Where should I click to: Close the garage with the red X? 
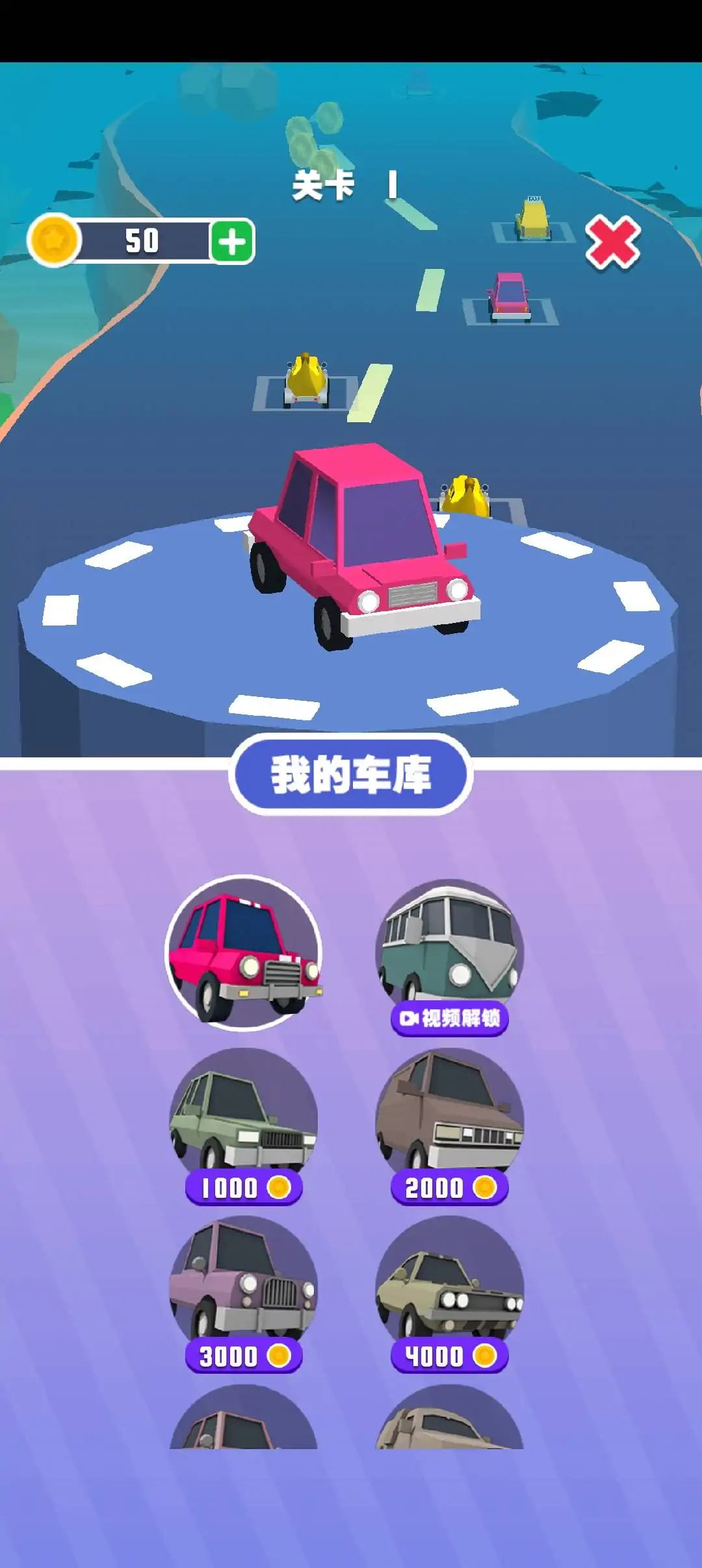coord(612,242)
